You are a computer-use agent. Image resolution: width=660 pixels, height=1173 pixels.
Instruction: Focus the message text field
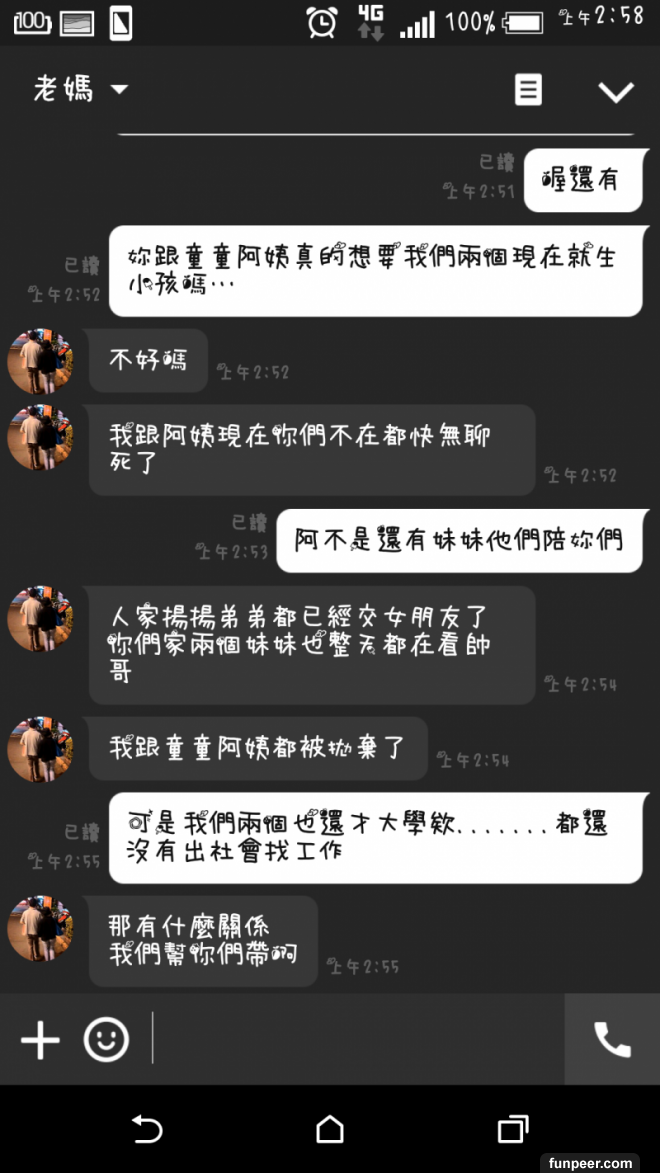click(355, 1040)
